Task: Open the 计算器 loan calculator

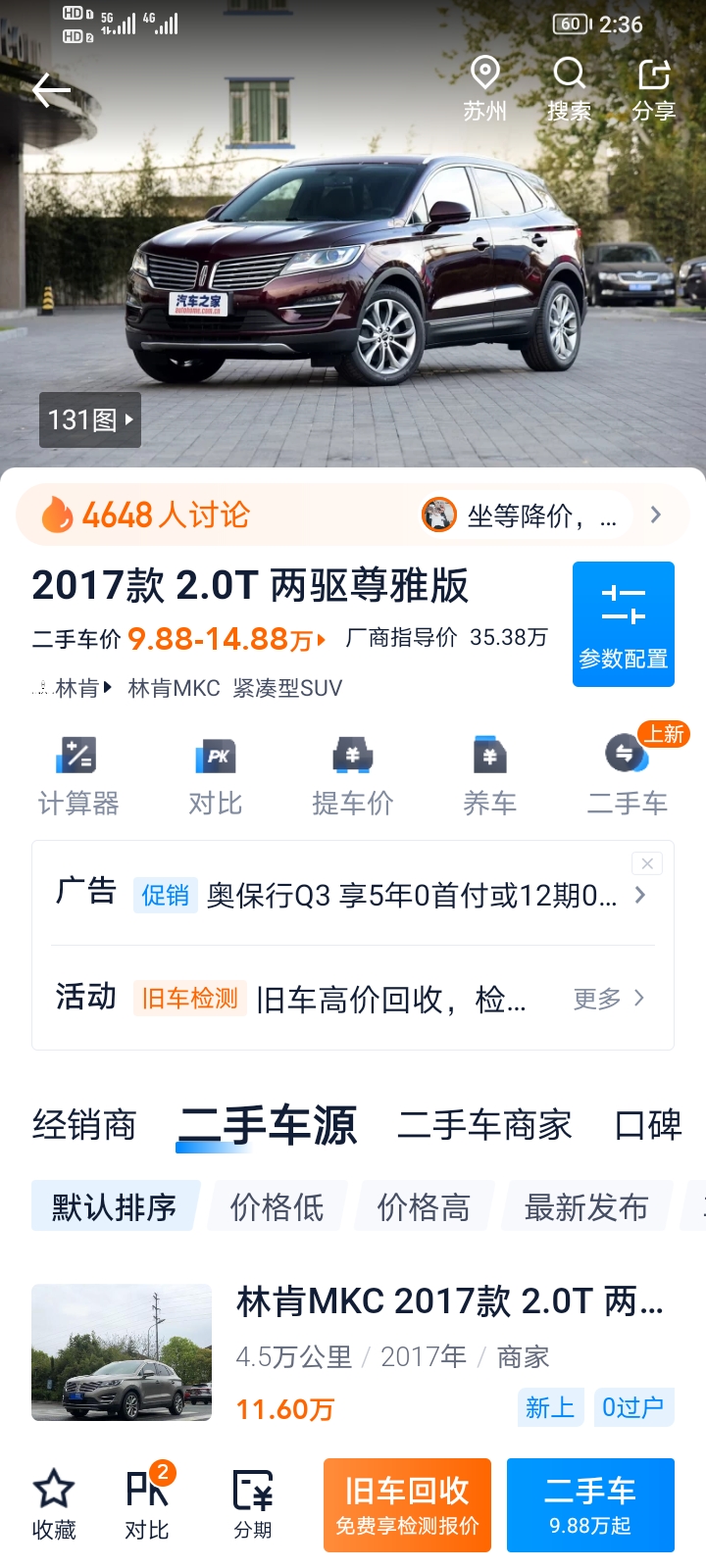Action: (x=78, y=776)
